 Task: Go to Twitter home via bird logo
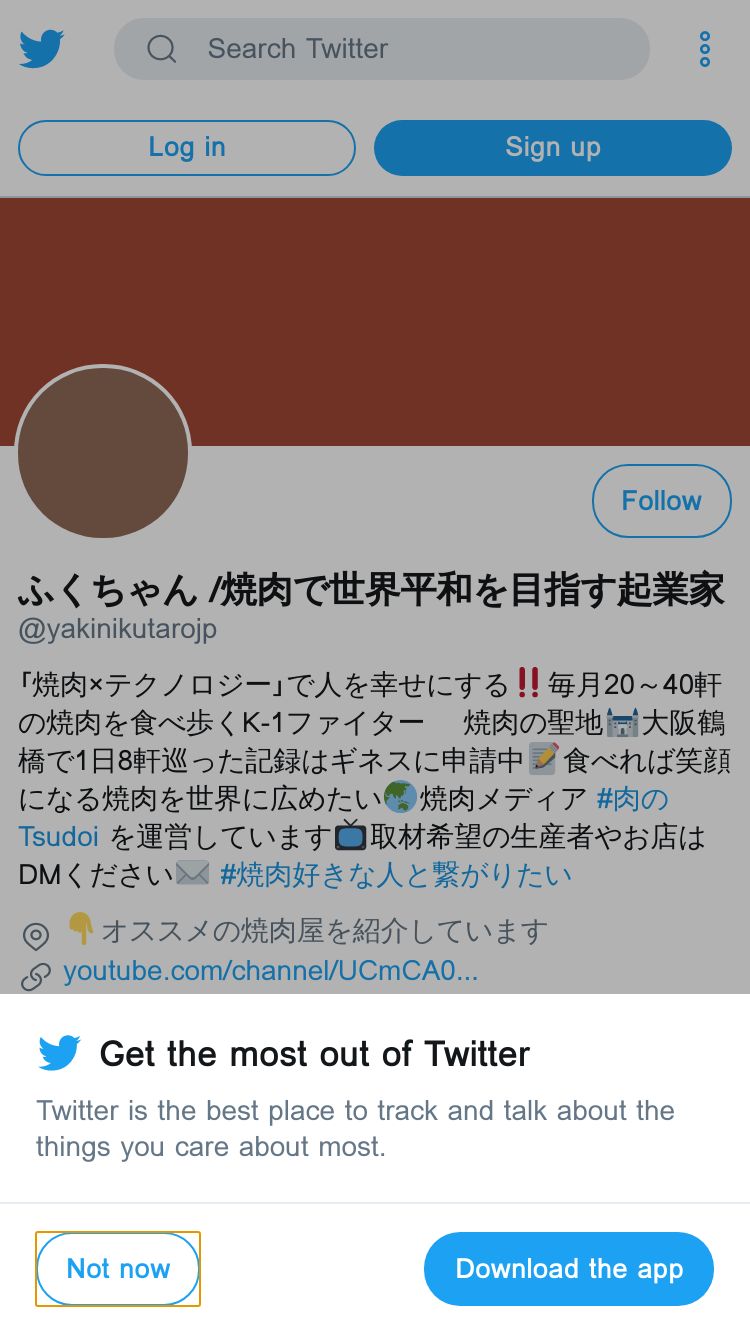coord(42,48)
